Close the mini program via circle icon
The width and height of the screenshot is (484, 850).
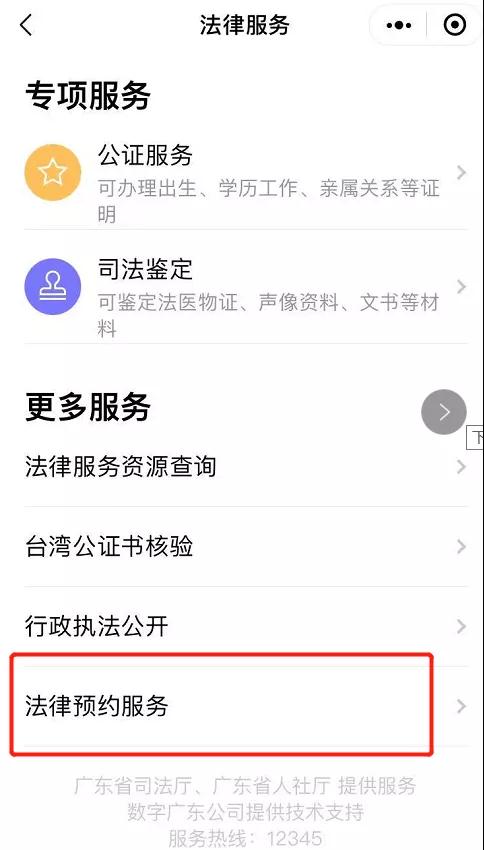[x=454, y=25]
